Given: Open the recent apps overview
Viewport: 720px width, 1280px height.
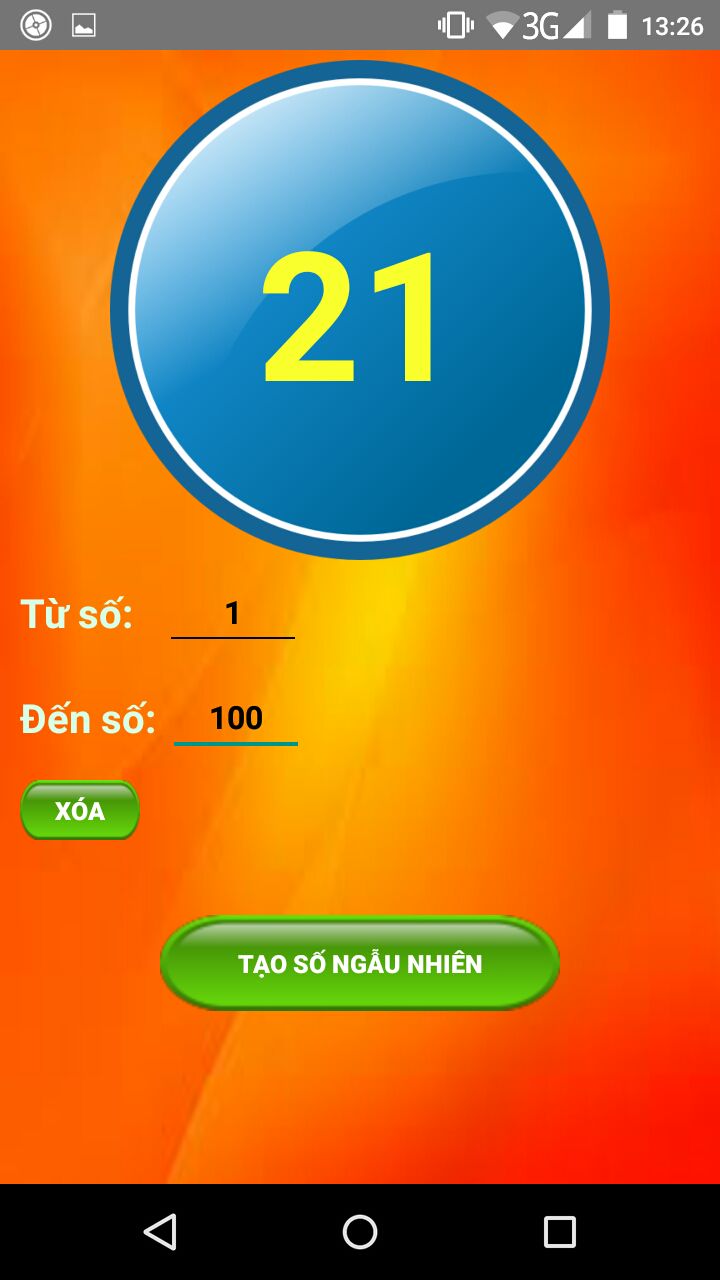Looking at the screenshot, I should [x=560, y=1232].
